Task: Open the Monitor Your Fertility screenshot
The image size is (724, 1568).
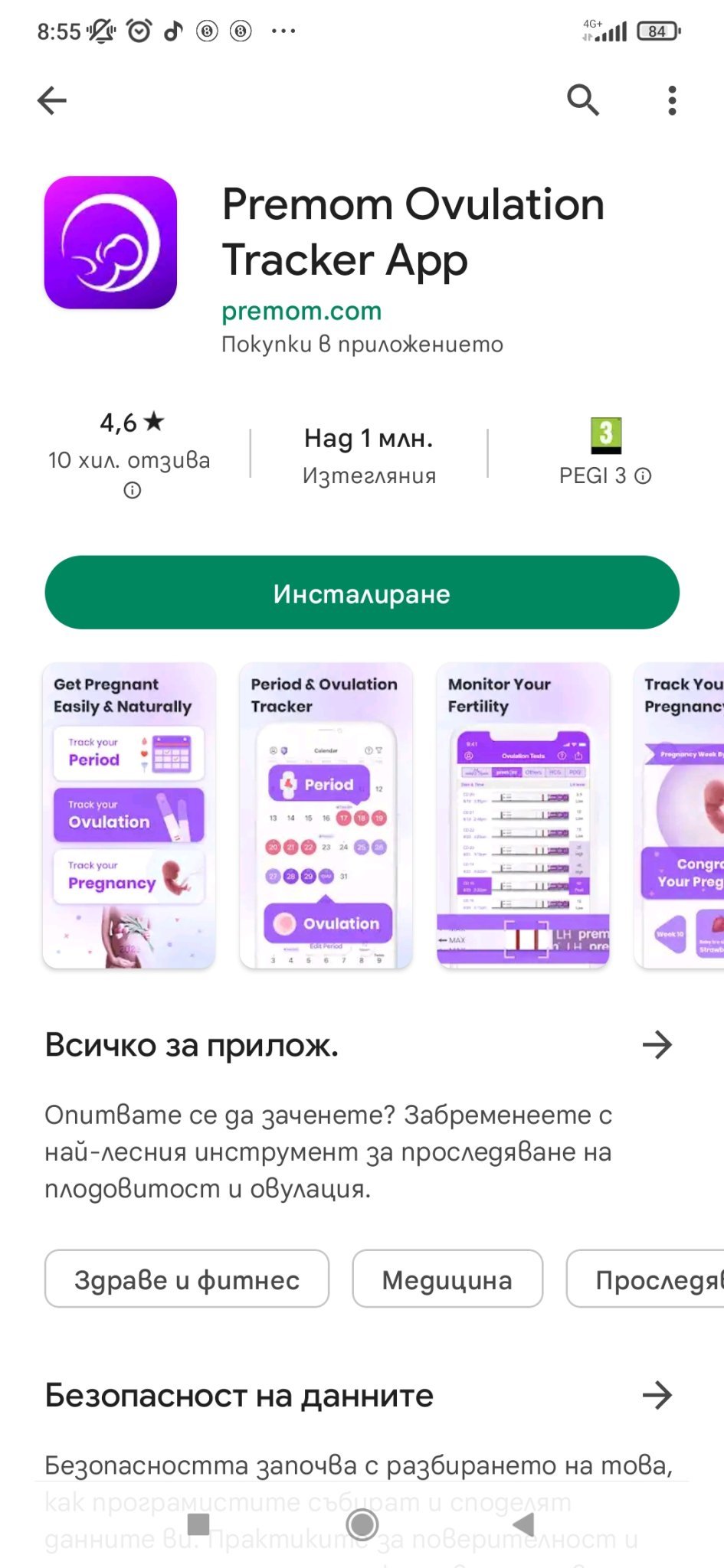Action: (x=523, y=815)
